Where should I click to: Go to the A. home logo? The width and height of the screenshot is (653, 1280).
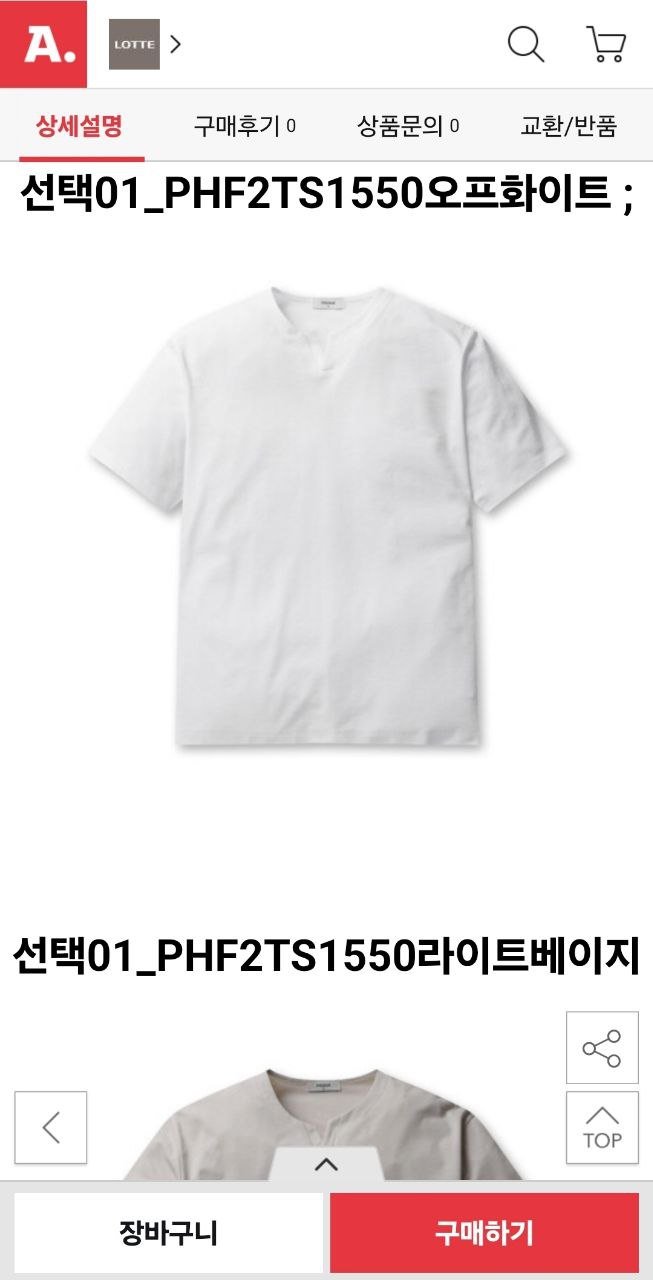point(43,44)
